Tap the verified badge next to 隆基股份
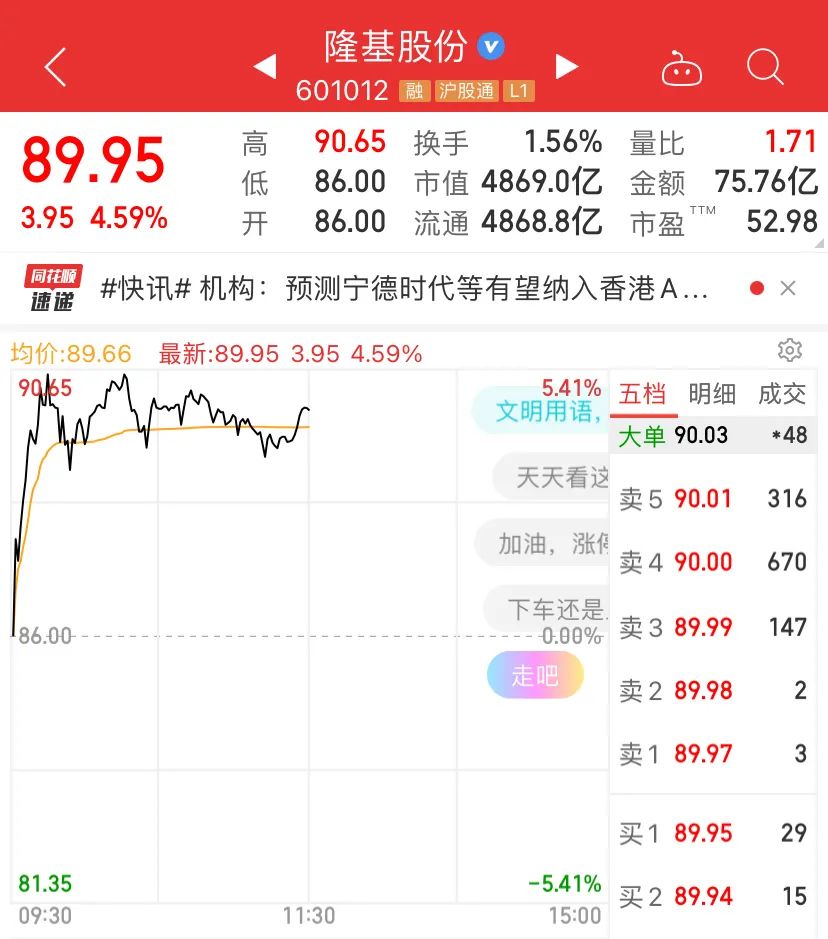Screen dimensions: 828x939 (489, 45)
